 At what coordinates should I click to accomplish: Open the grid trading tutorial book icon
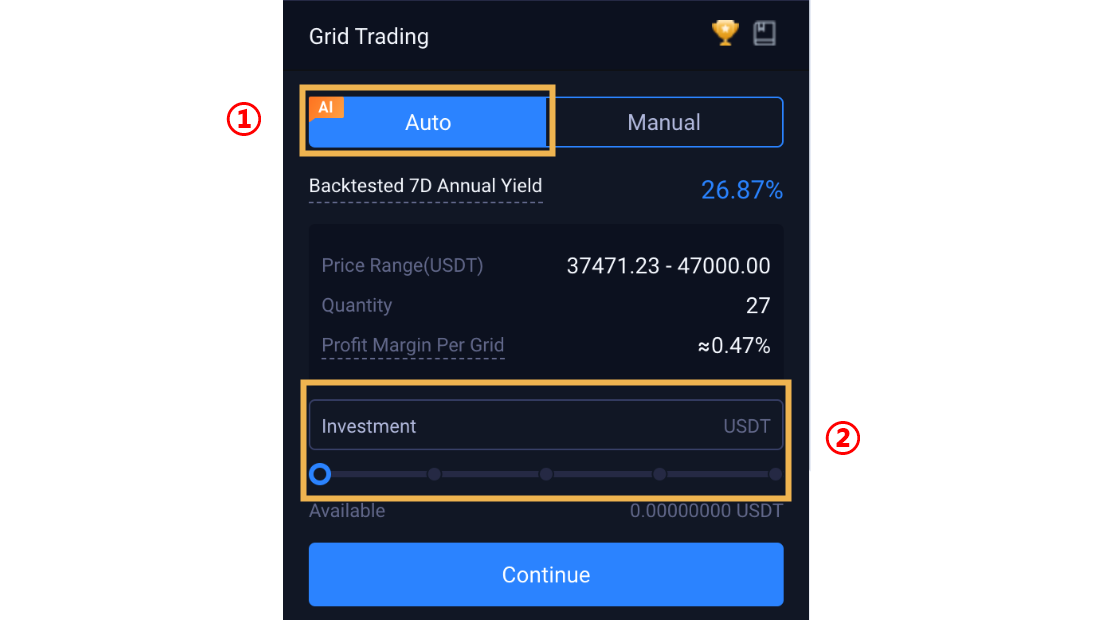[765, 34]
